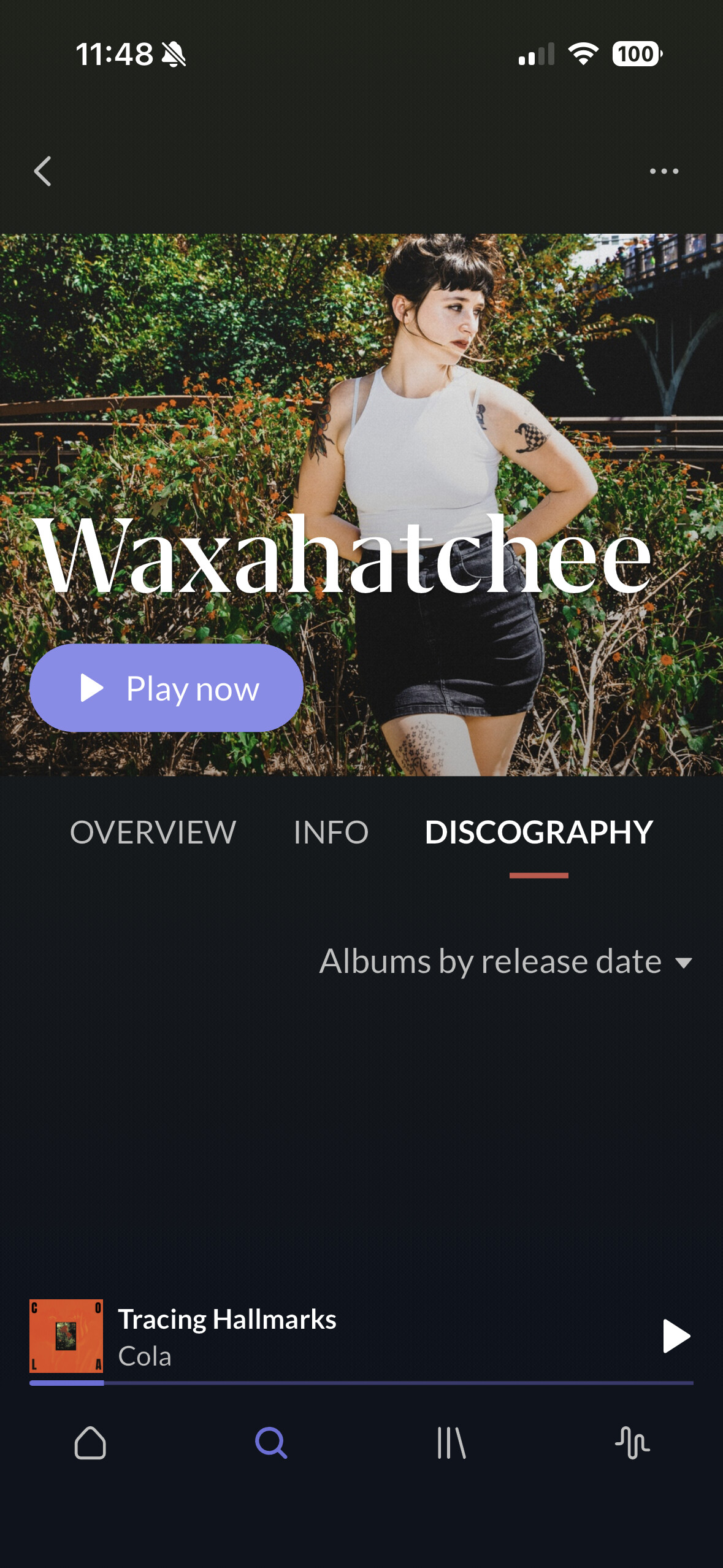Open the three-dot overflow menu

point(664,171)
